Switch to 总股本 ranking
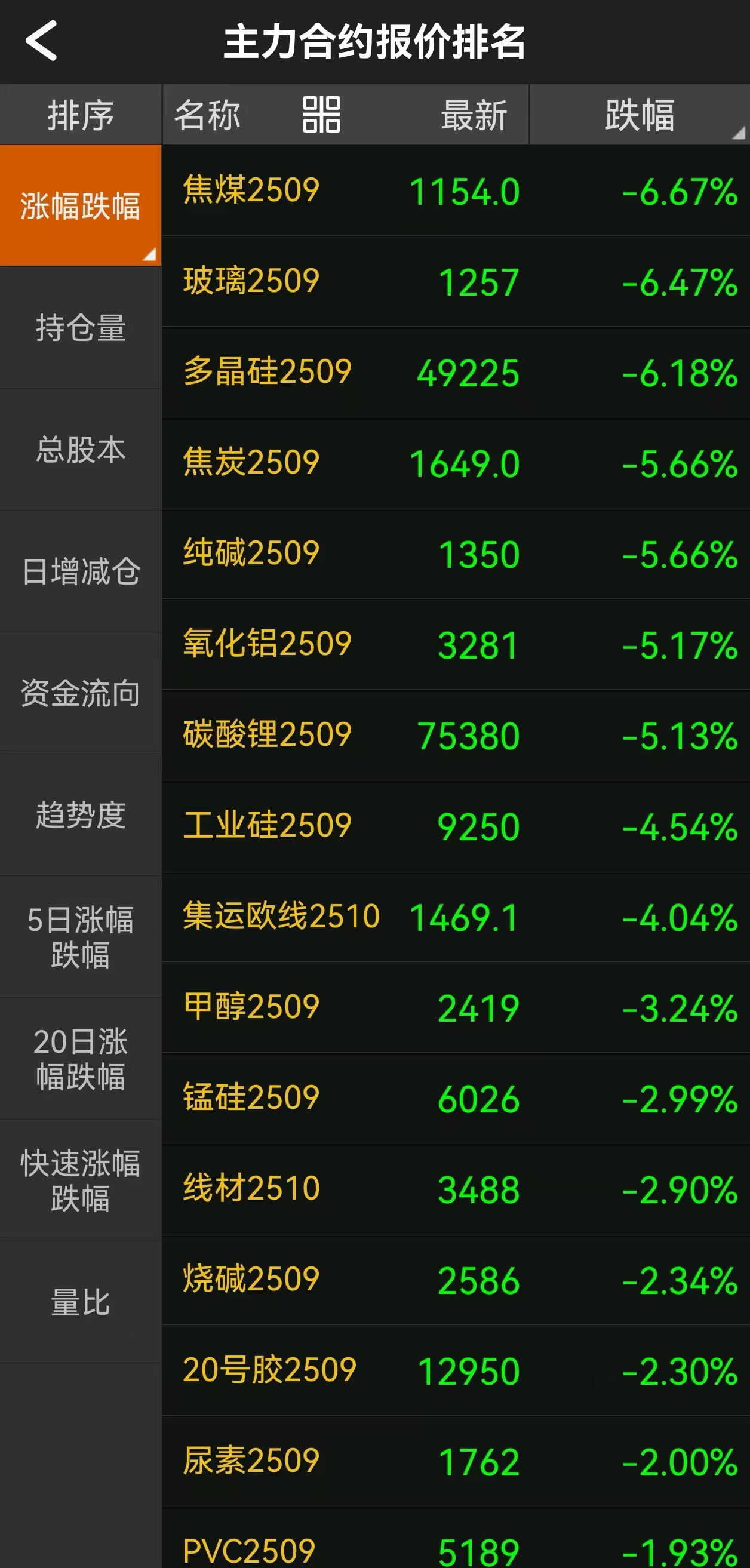This screenshot has width=750, height=1568. (81, 449)
